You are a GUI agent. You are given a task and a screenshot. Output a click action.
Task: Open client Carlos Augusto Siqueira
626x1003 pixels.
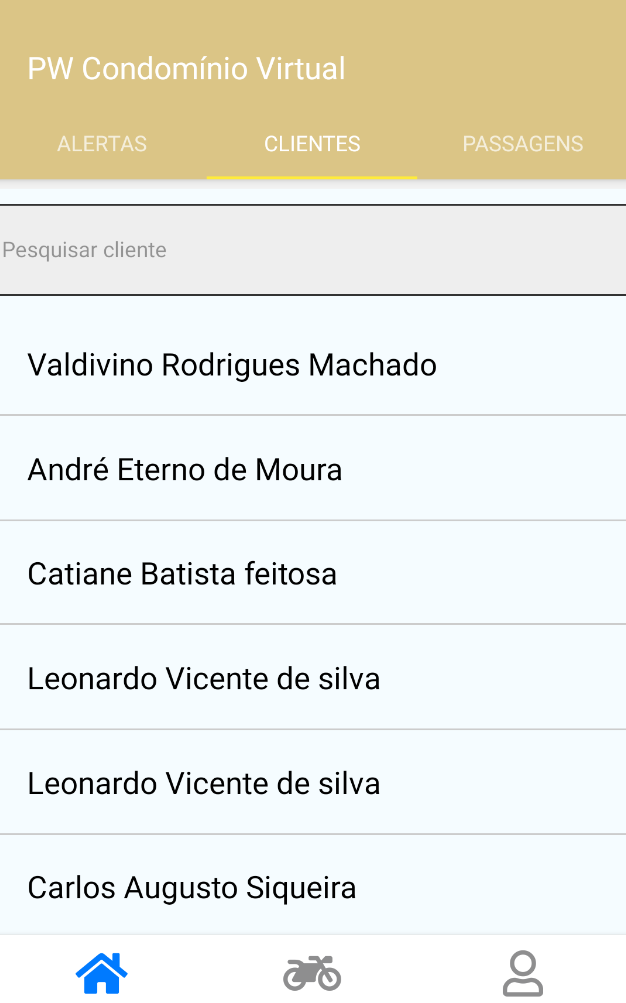(x=192, y=888)
